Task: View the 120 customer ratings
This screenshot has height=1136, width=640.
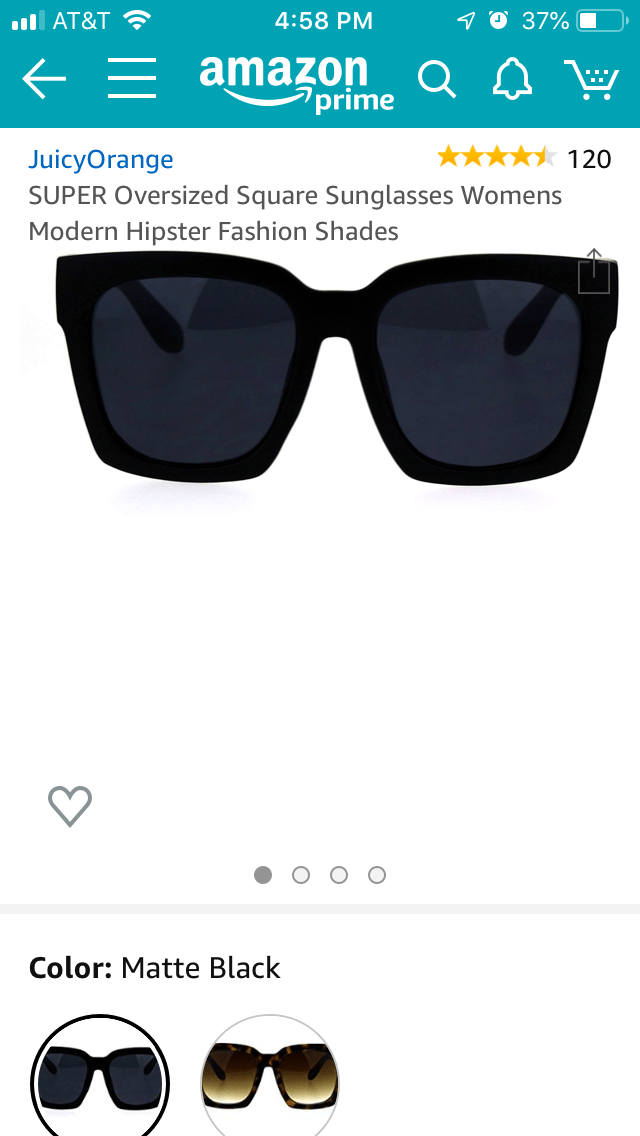Action: (x=522, y=158)
